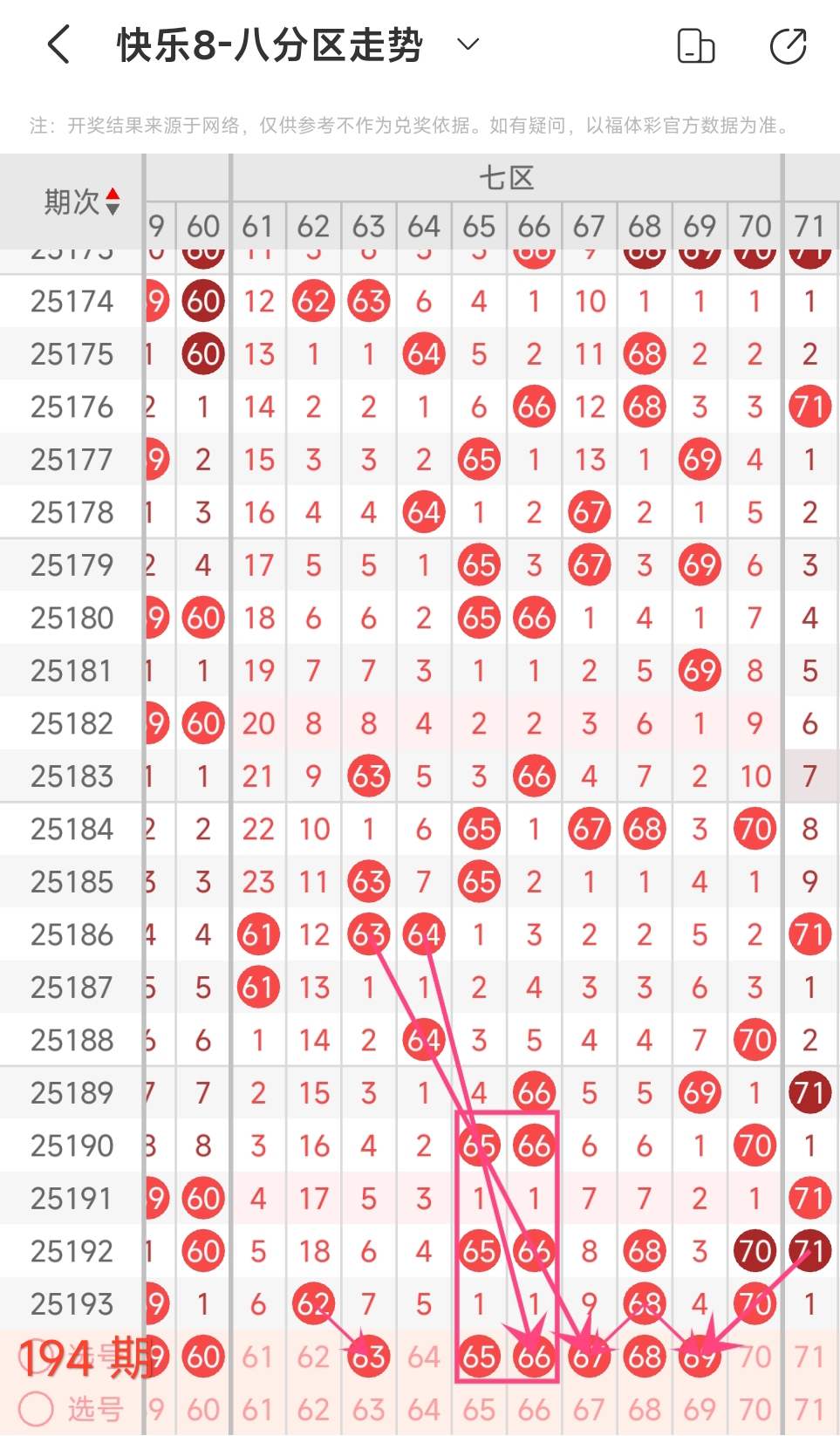Go back from the trend chart

[58, 45]
